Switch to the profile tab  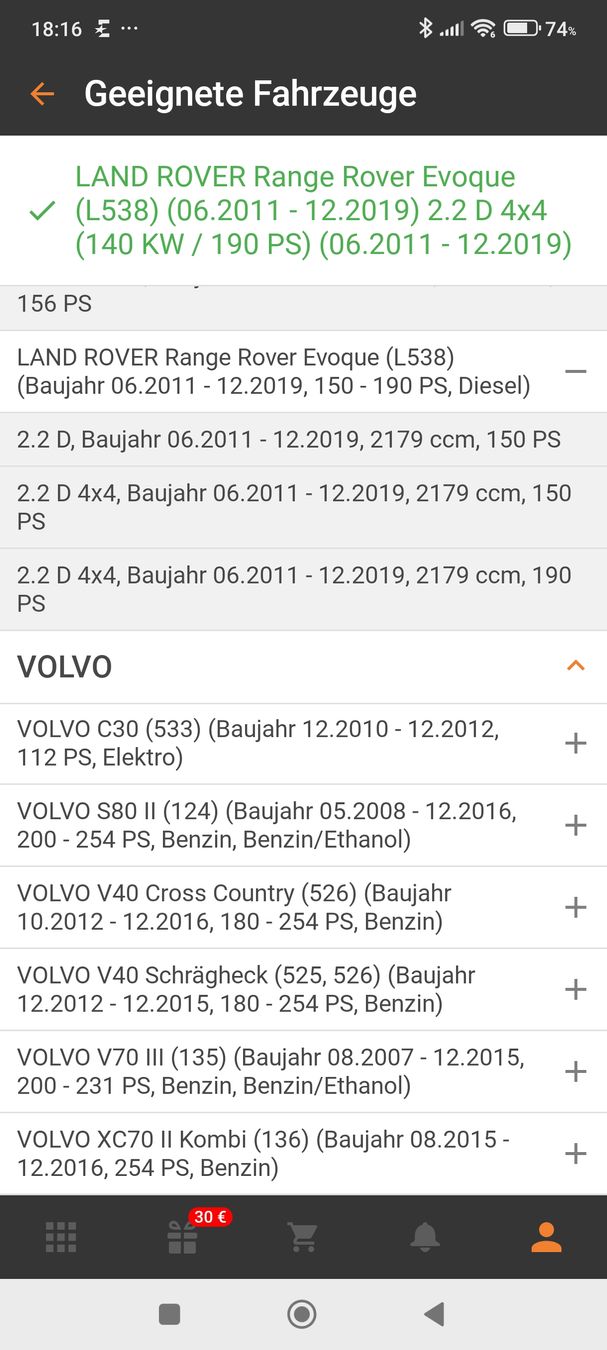pyautogui.click(x=546, y=1237)
